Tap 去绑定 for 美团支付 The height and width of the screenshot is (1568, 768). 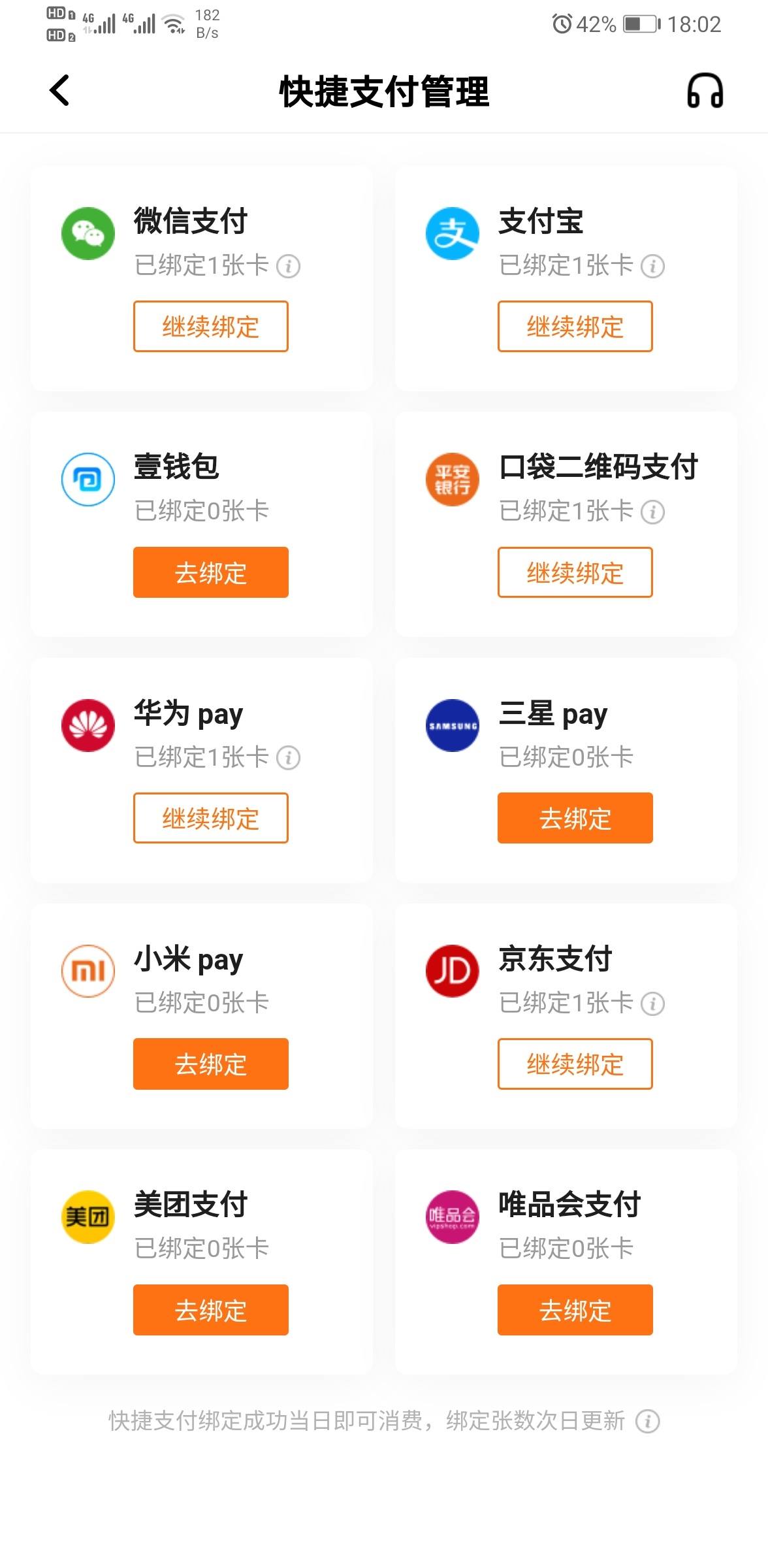coord(210,1310)
